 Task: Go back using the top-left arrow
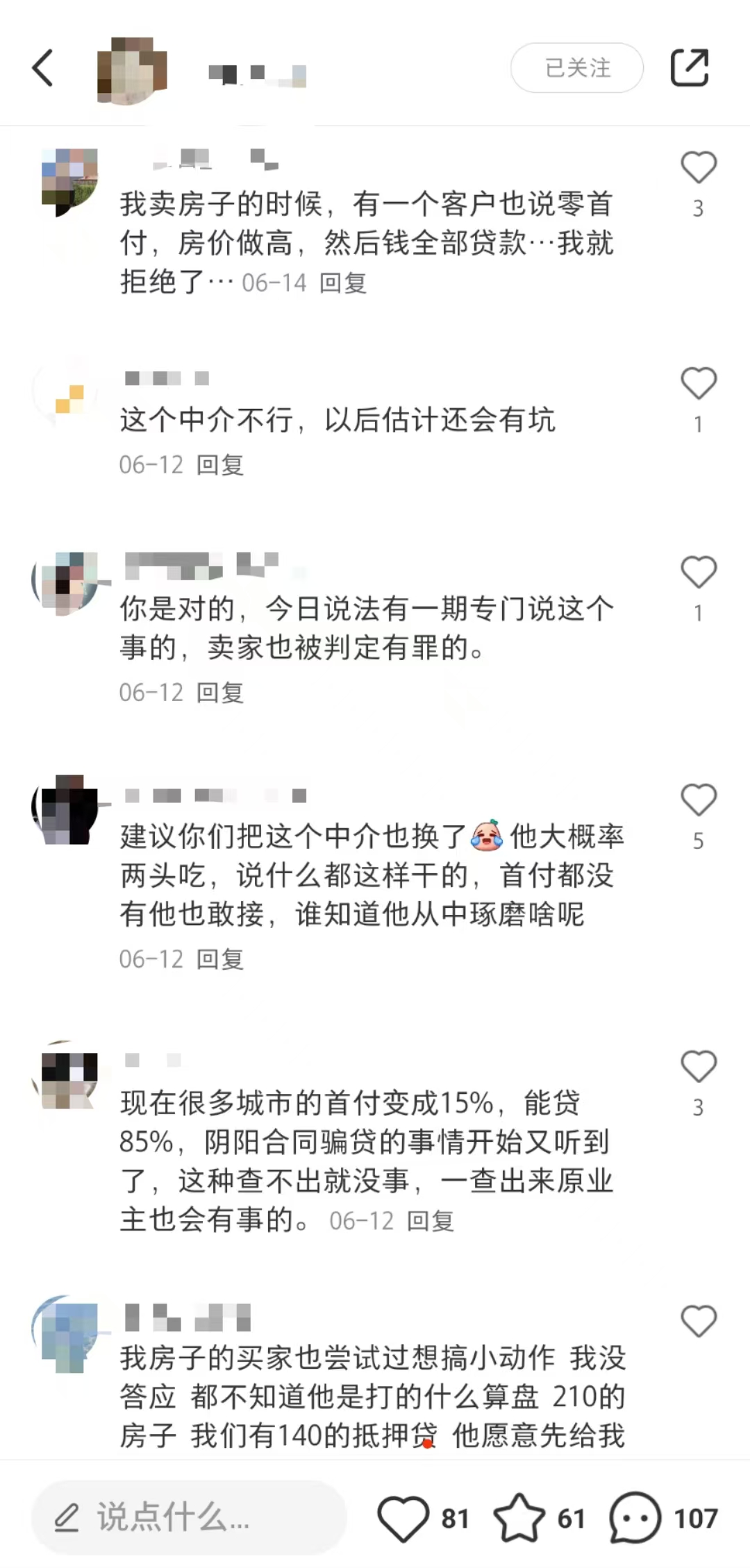[43, 68]
